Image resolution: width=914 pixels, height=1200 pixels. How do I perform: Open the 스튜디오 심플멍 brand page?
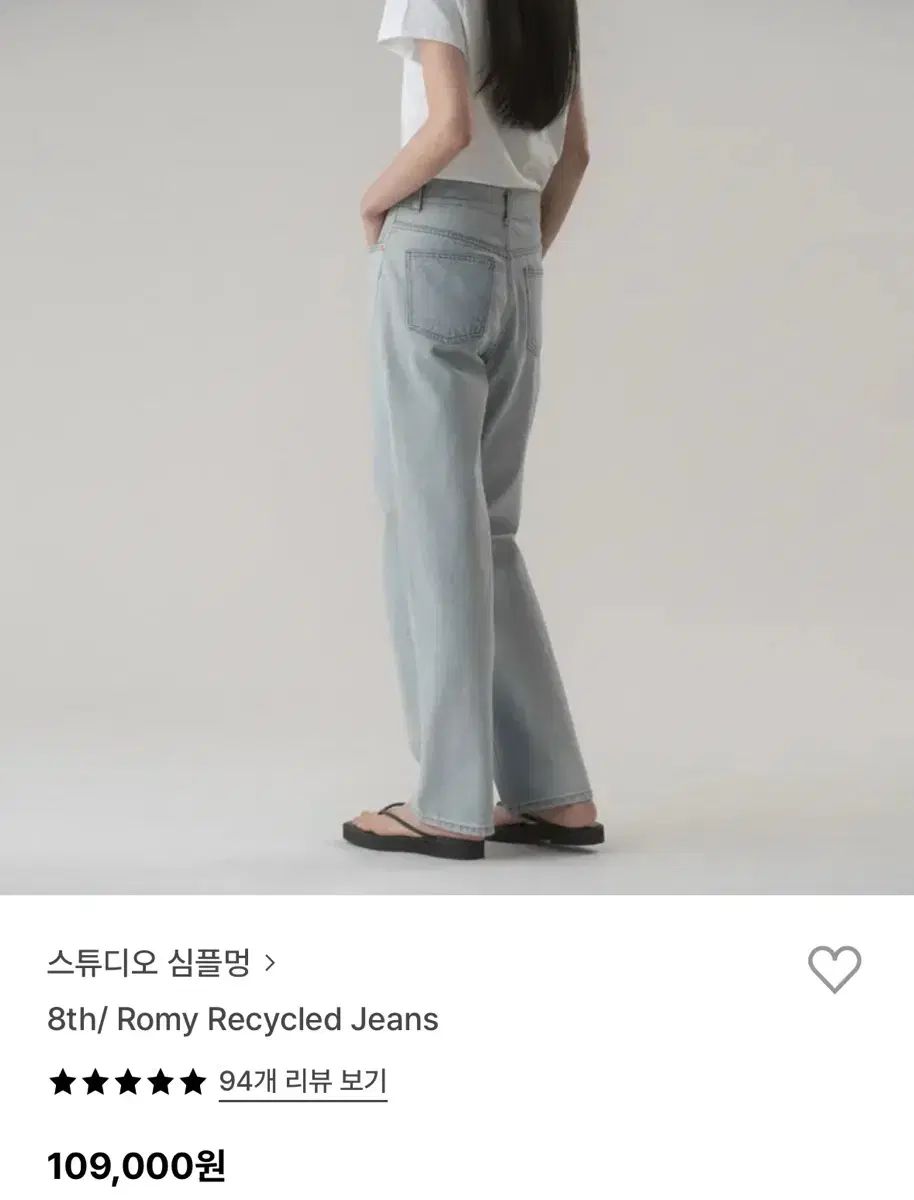(160, 963)
